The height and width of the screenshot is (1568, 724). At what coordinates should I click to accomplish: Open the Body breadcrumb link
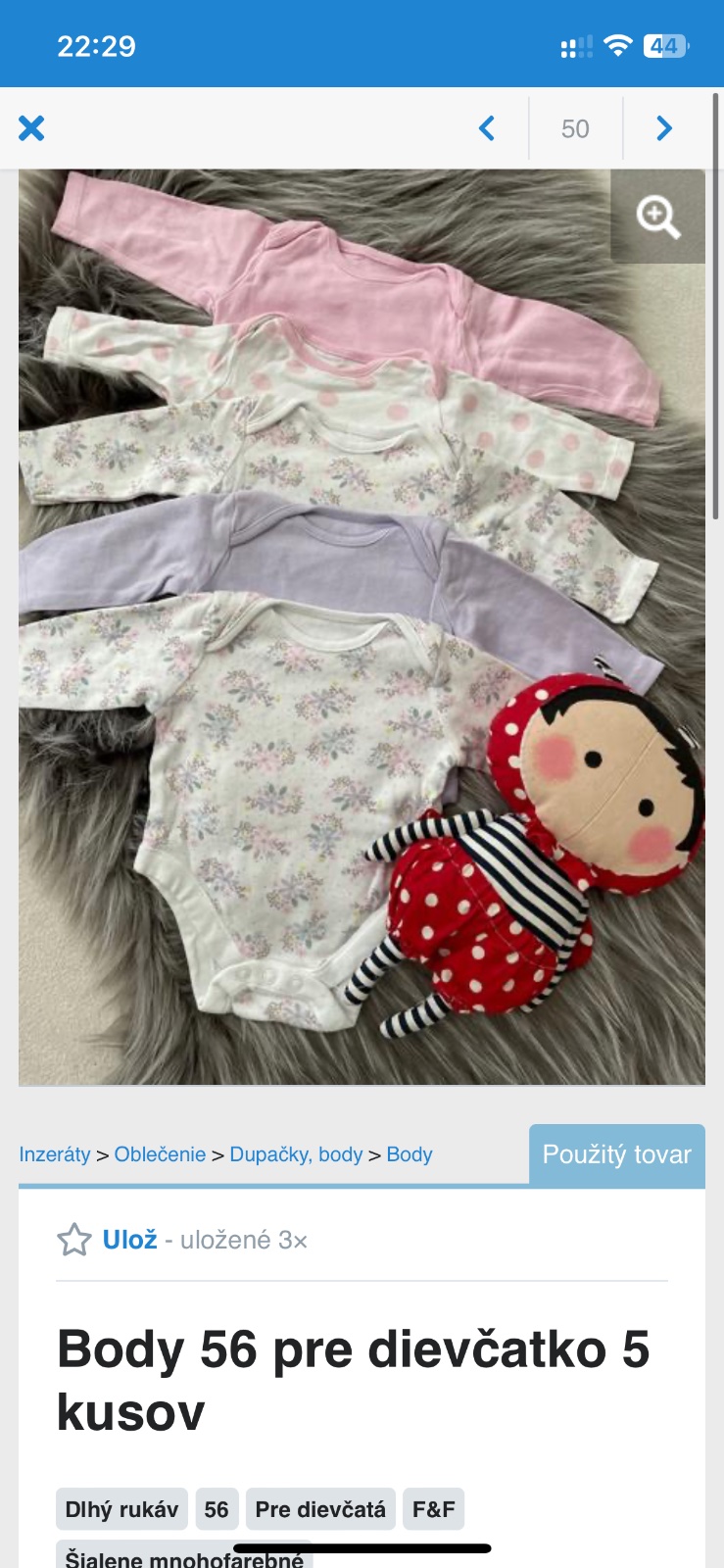pyautogui.click(x=410, y=1154)
